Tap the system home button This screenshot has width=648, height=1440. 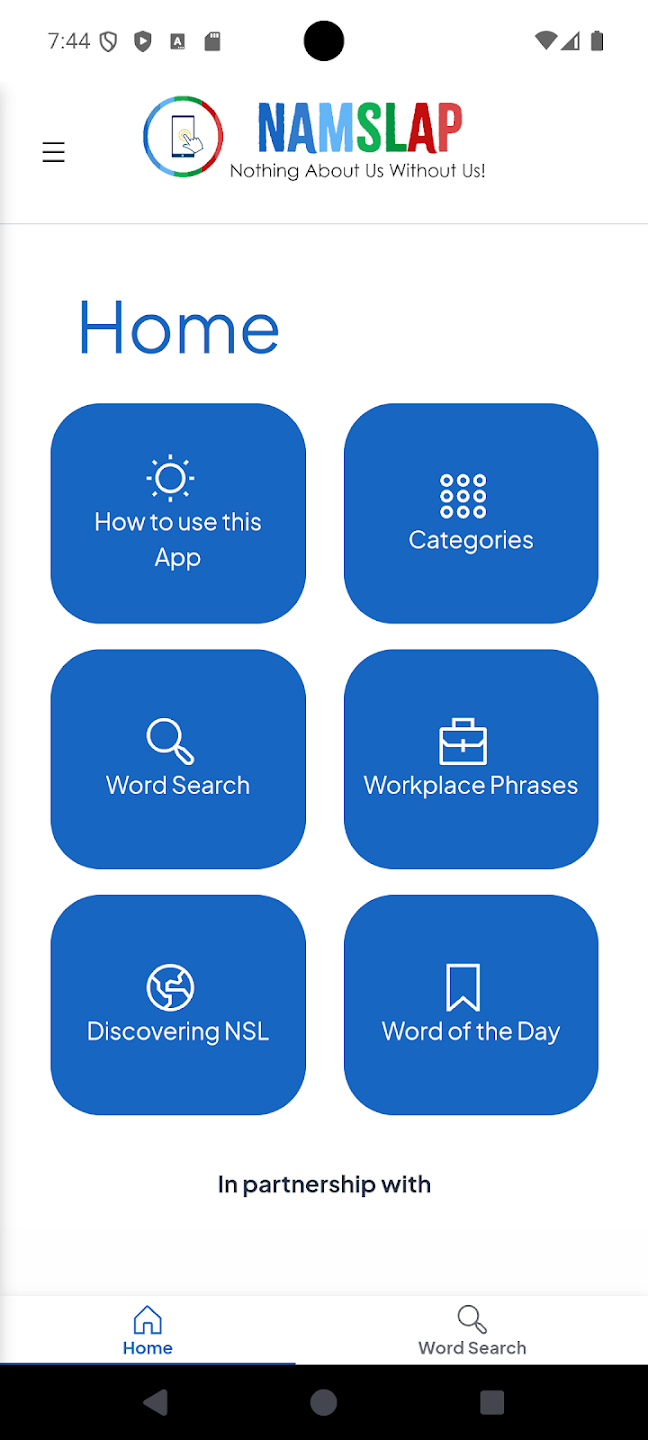click(324, 1403)
